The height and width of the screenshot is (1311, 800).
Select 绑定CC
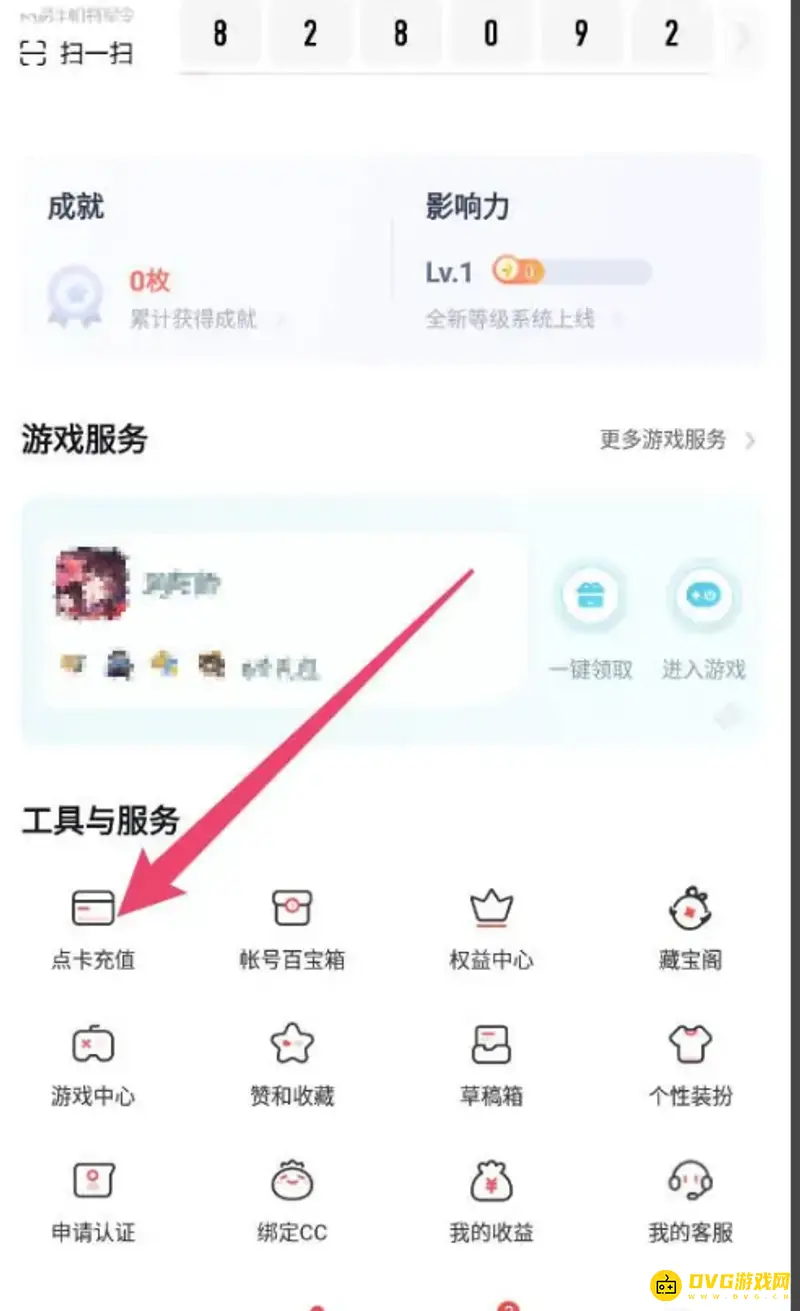click(x=292, y=1199)
